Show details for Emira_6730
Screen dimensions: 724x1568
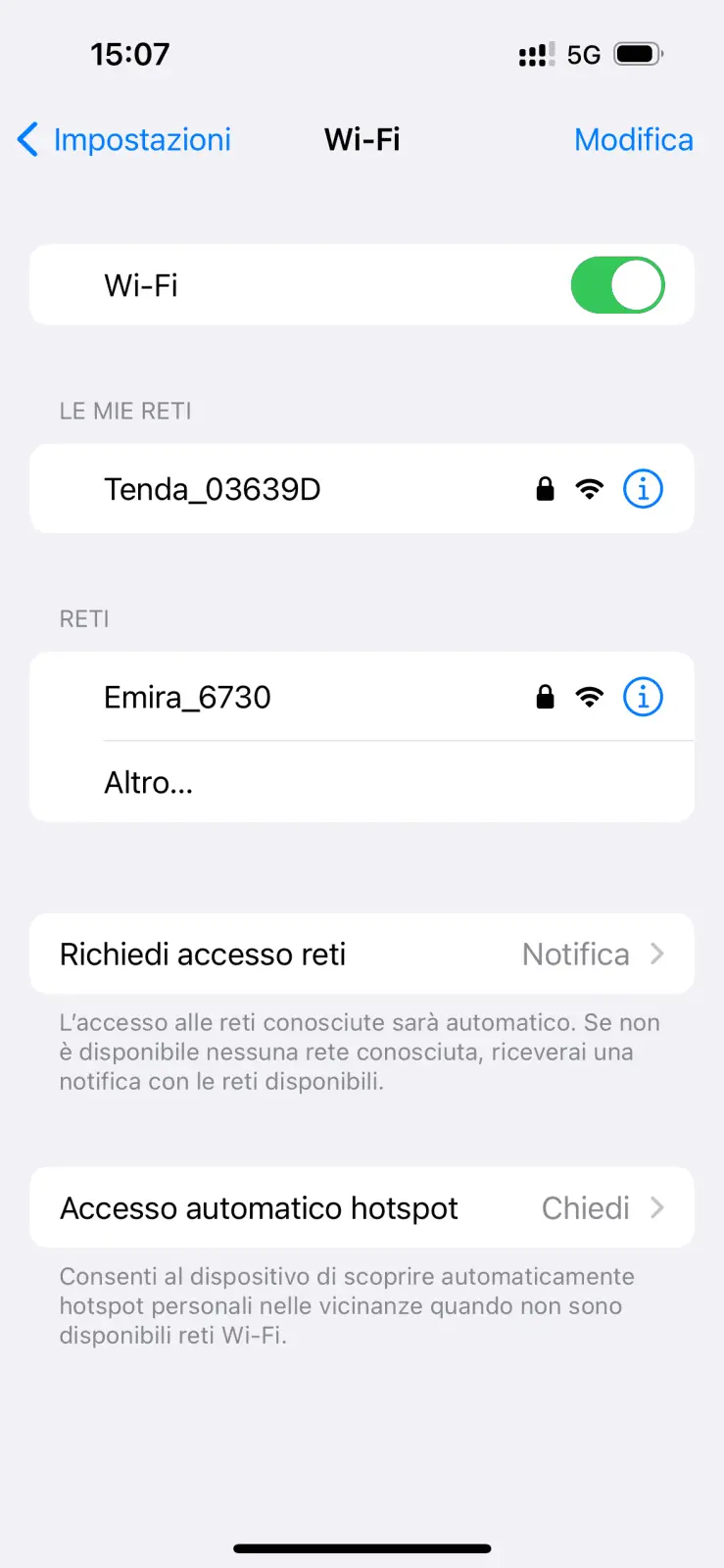(643, 698)
